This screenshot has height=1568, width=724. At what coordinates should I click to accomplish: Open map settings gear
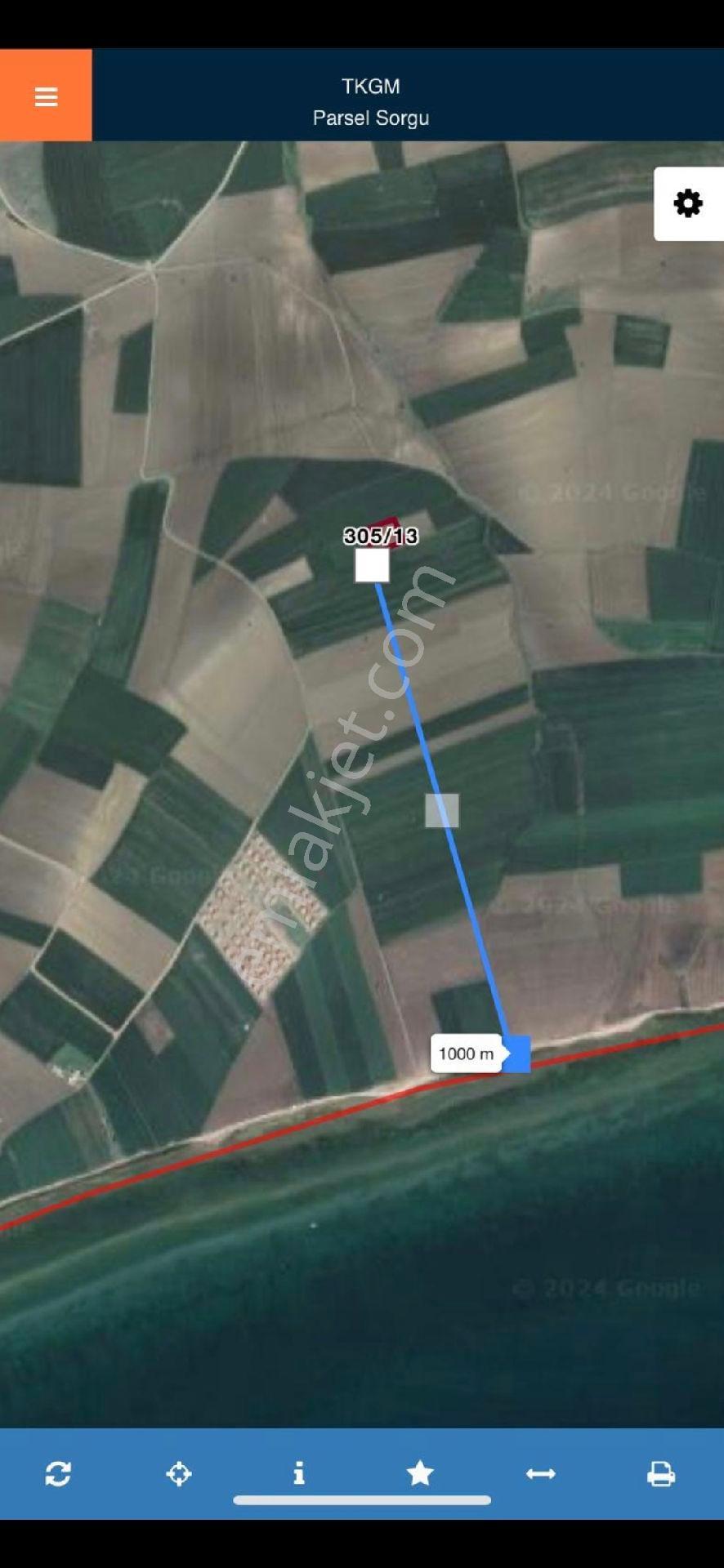(688, 203)
